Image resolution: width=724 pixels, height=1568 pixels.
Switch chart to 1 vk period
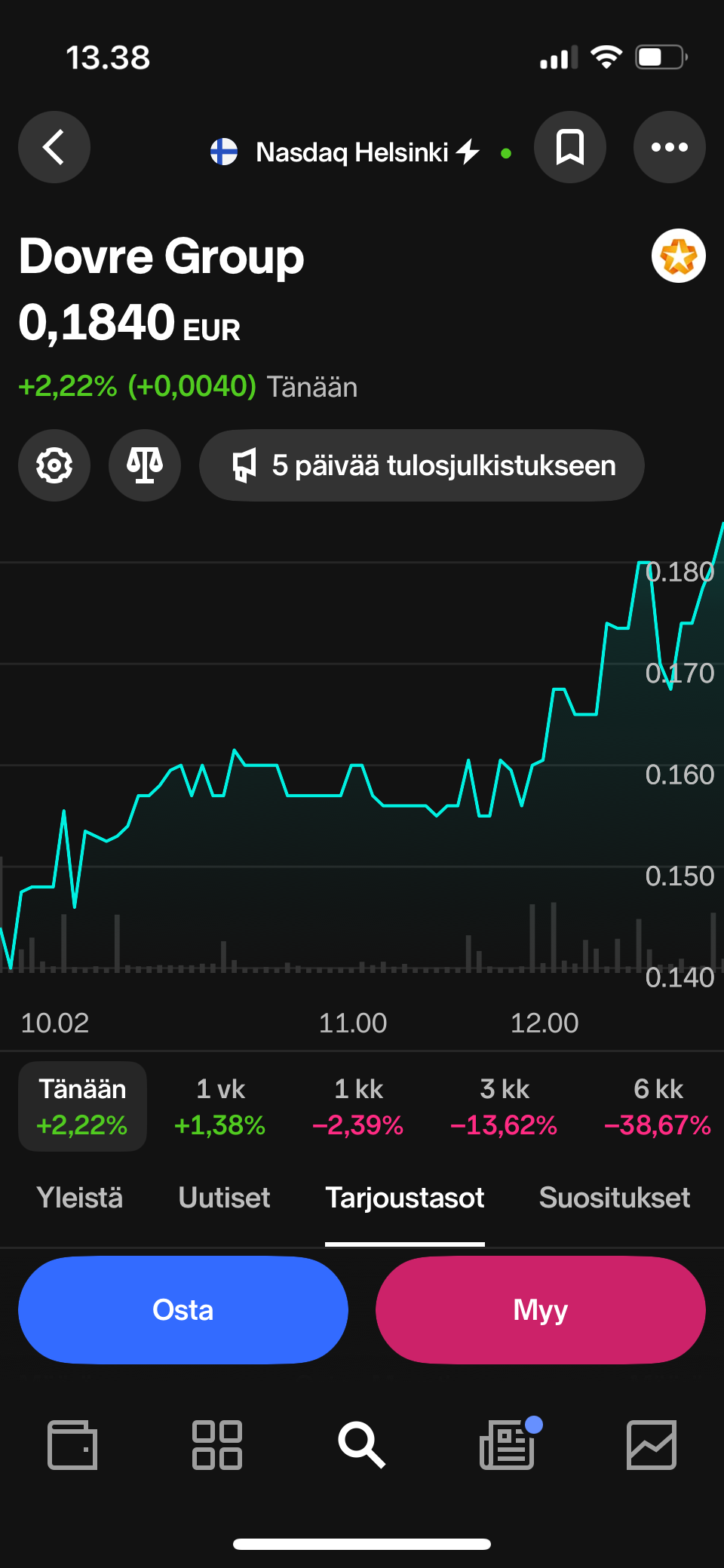click(x=220, y=1106)
